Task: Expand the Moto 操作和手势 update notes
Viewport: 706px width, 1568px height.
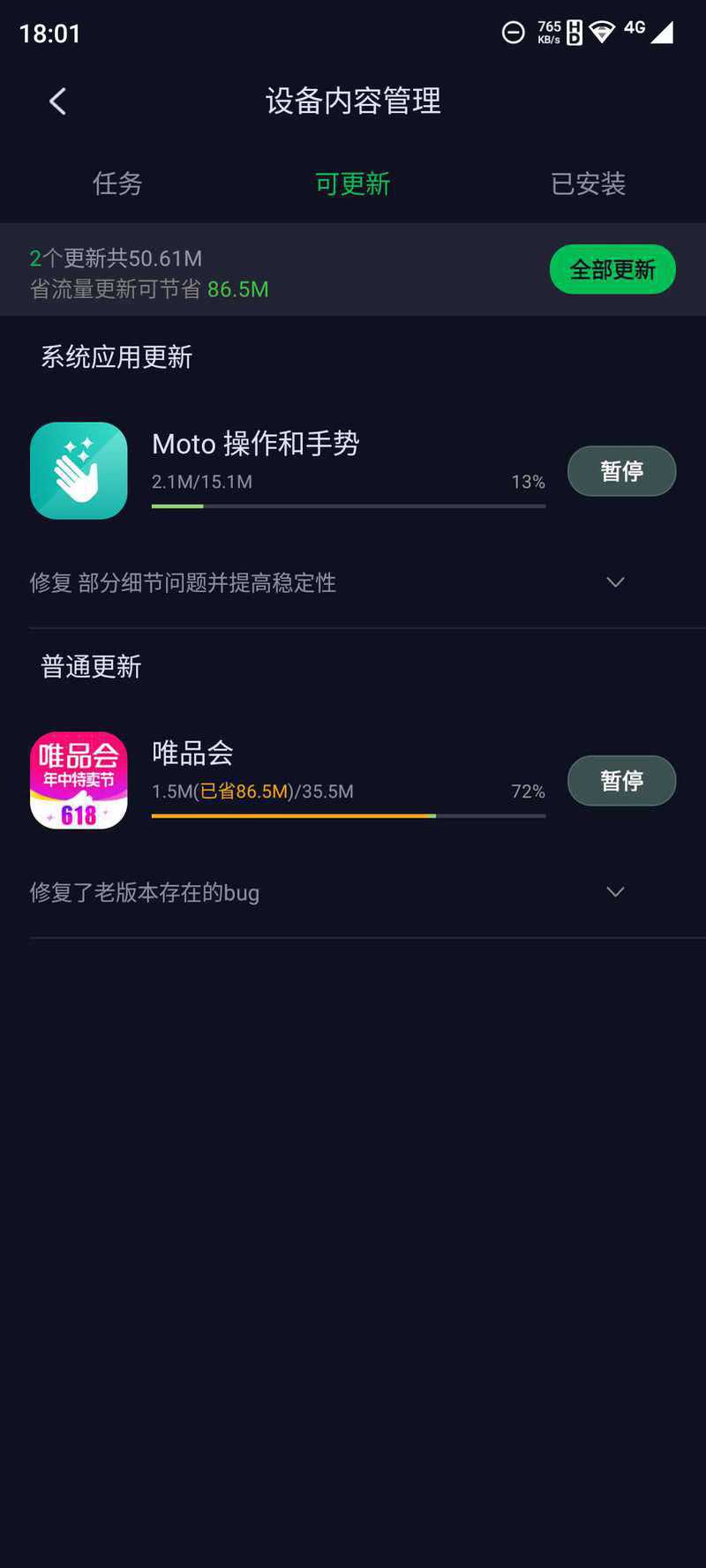Action: point(615,582)
